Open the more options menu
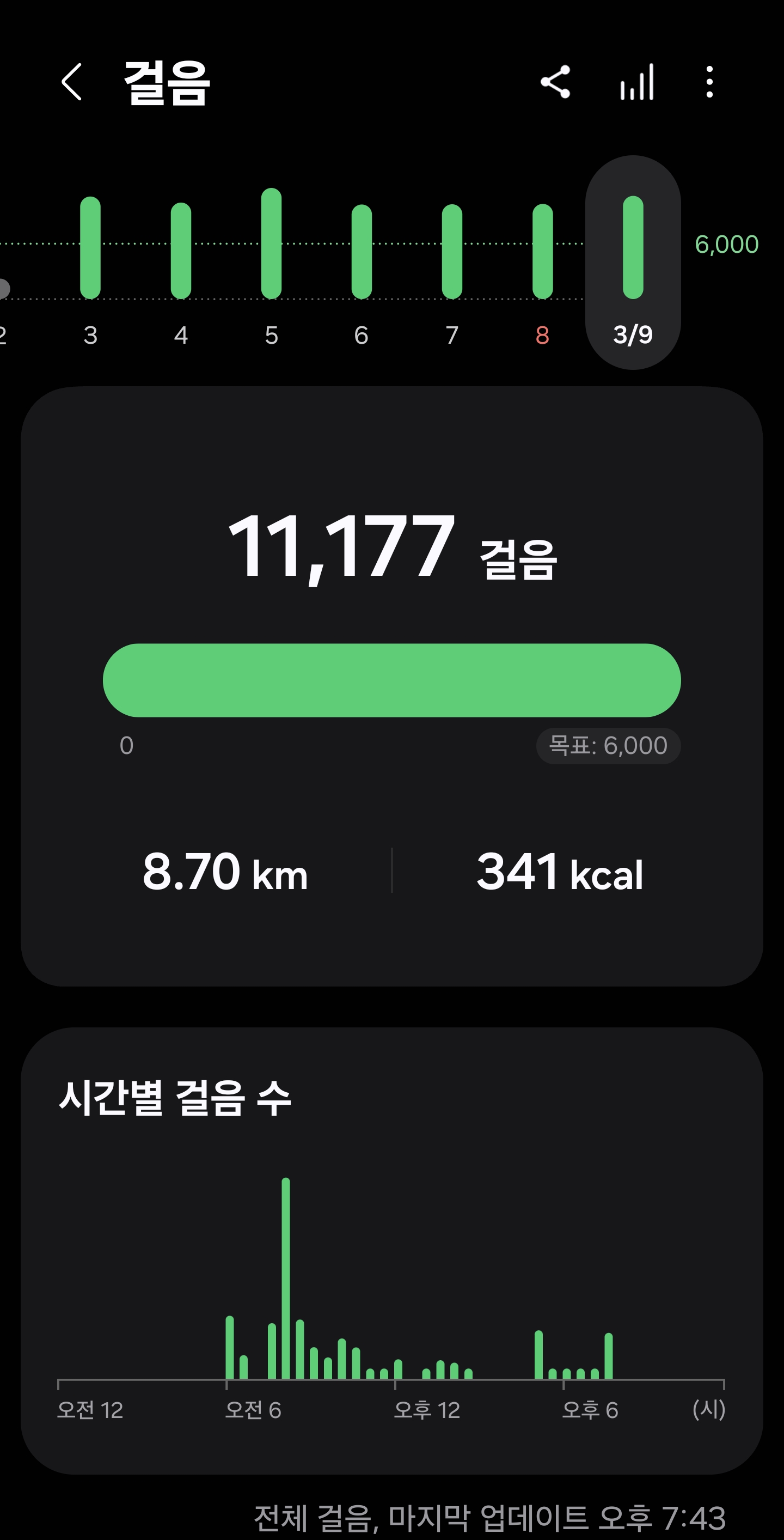 coord(709,82)
